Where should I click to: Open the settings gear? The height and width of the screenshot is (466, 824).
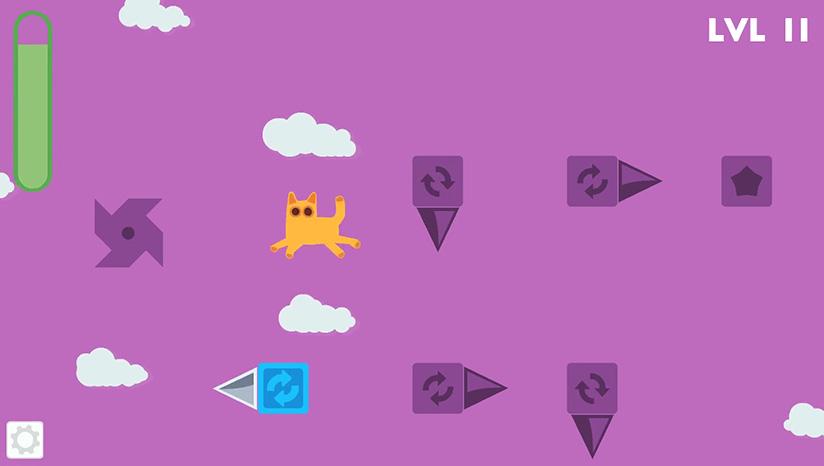pyautogui.click(x=25, y=440)
